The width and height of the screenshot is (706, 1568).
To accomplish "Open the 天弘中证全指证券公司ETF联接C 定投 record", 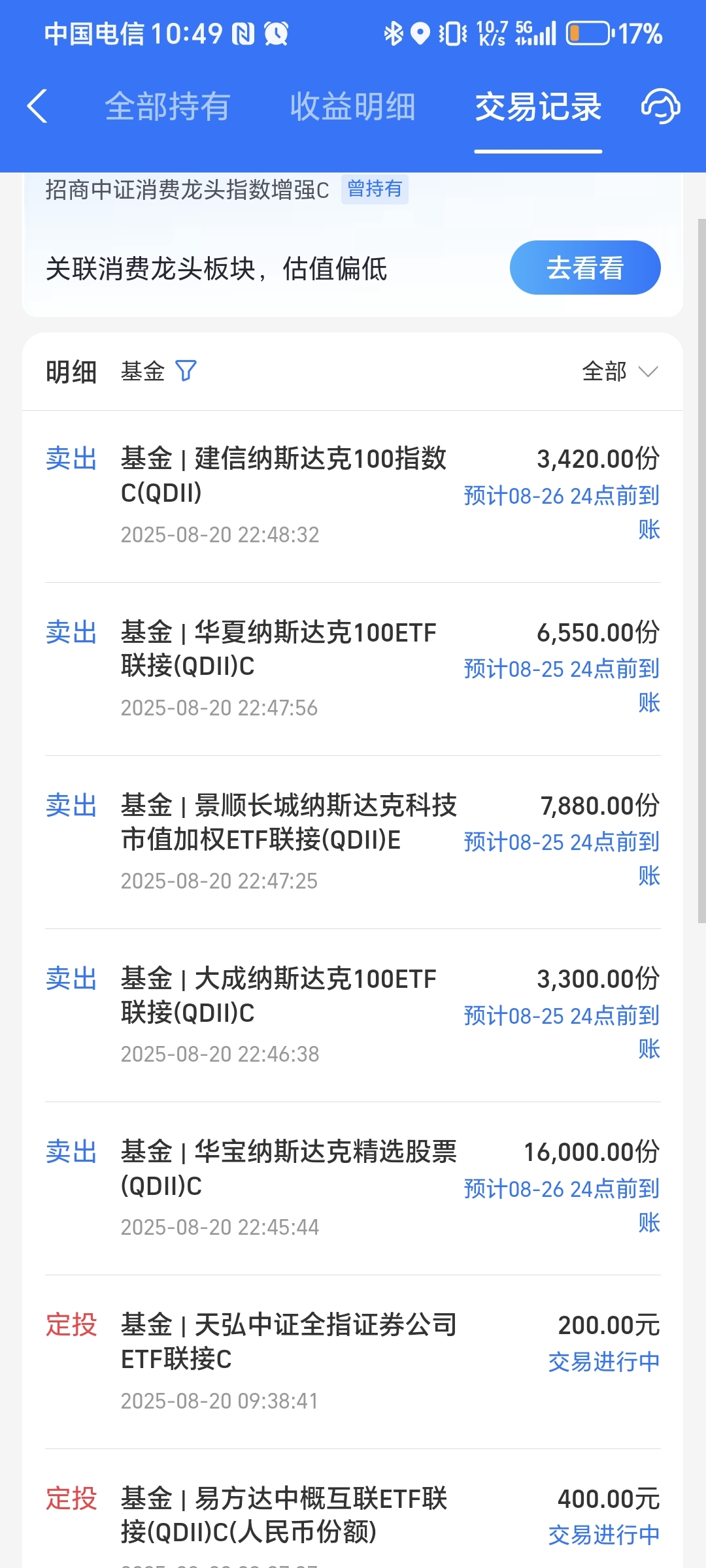I will click(x=353, y=1362).
